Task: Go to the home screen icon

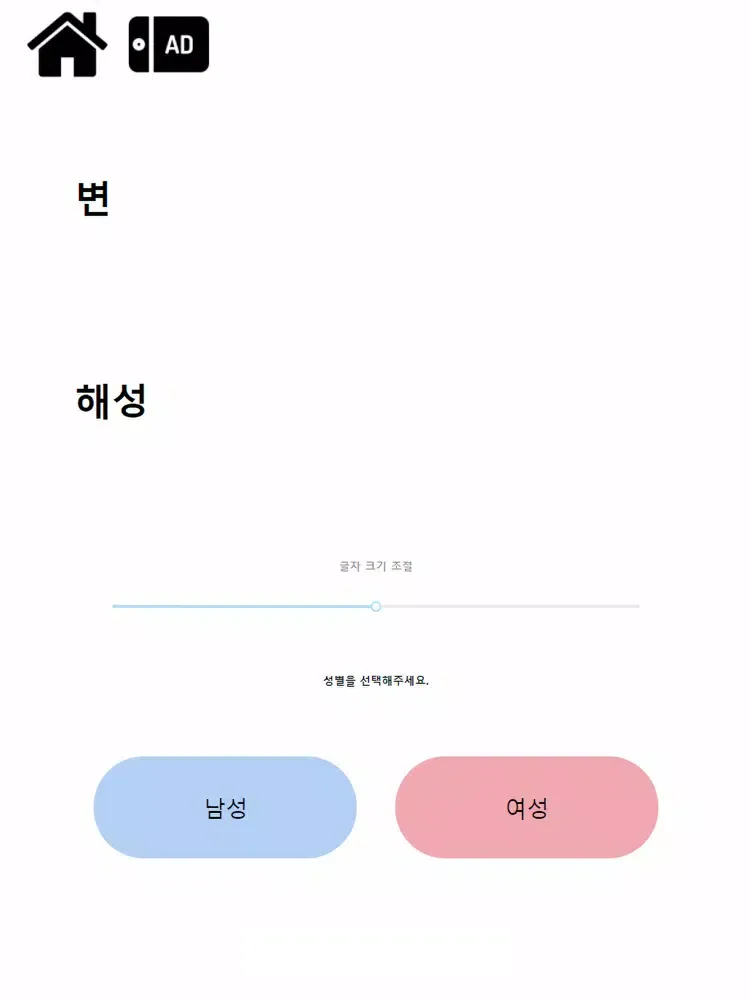Action: click(x=67, y=46)
